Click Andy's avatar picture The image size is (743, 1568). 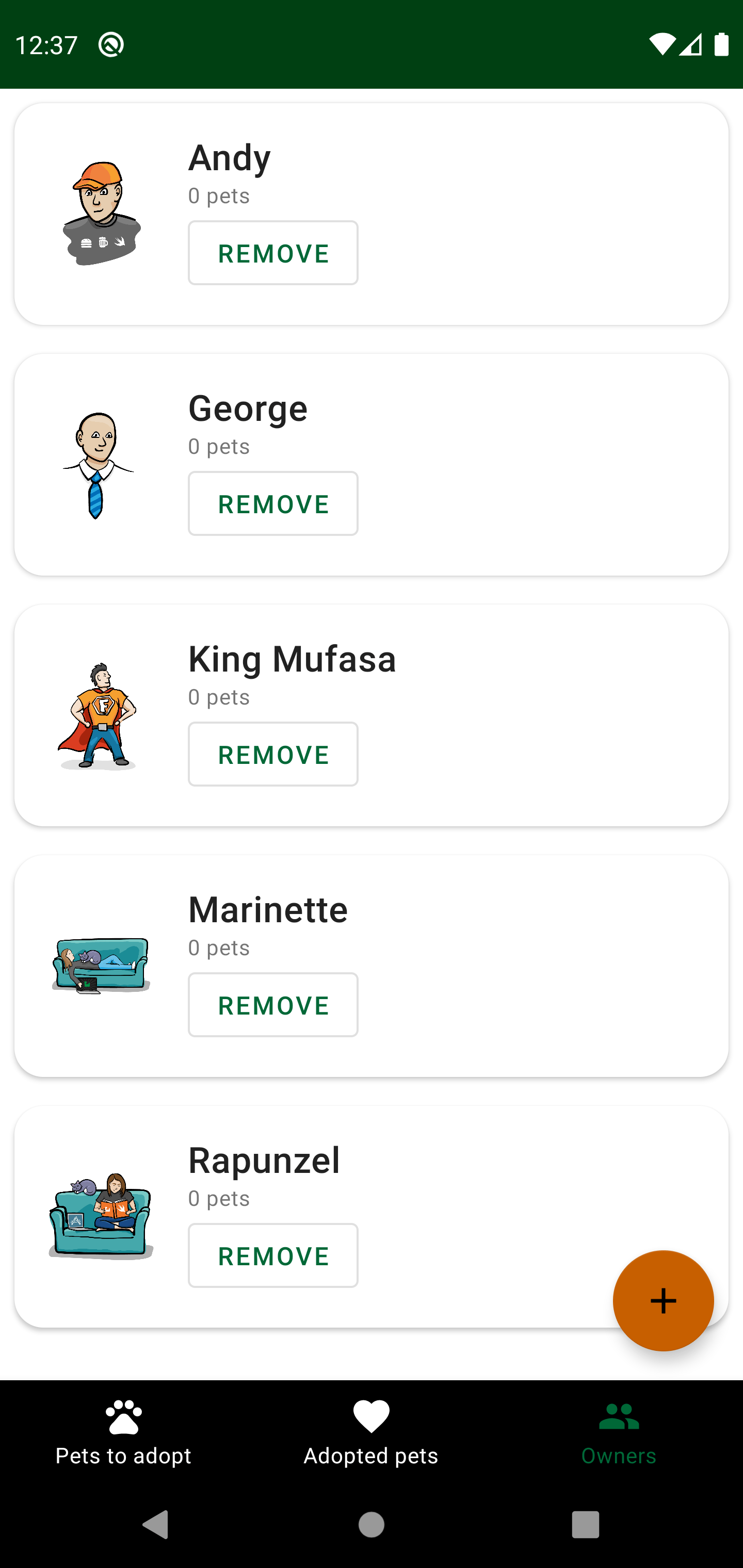pyautogui.click(x=101, y=213)
